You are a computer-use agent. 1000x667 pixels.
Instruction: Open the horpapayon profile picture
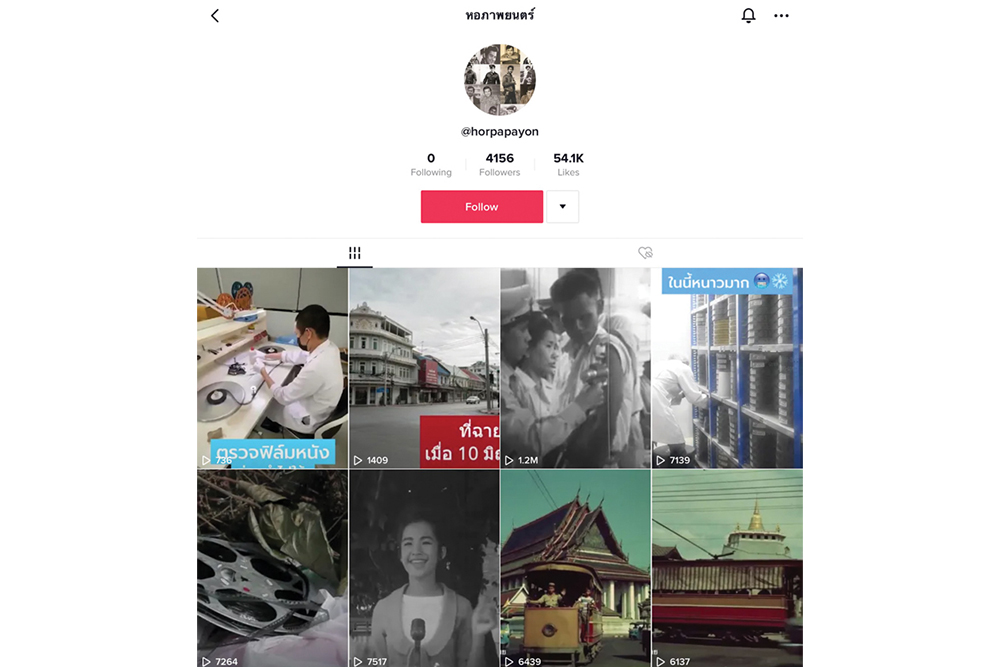[x=500, y=80]
